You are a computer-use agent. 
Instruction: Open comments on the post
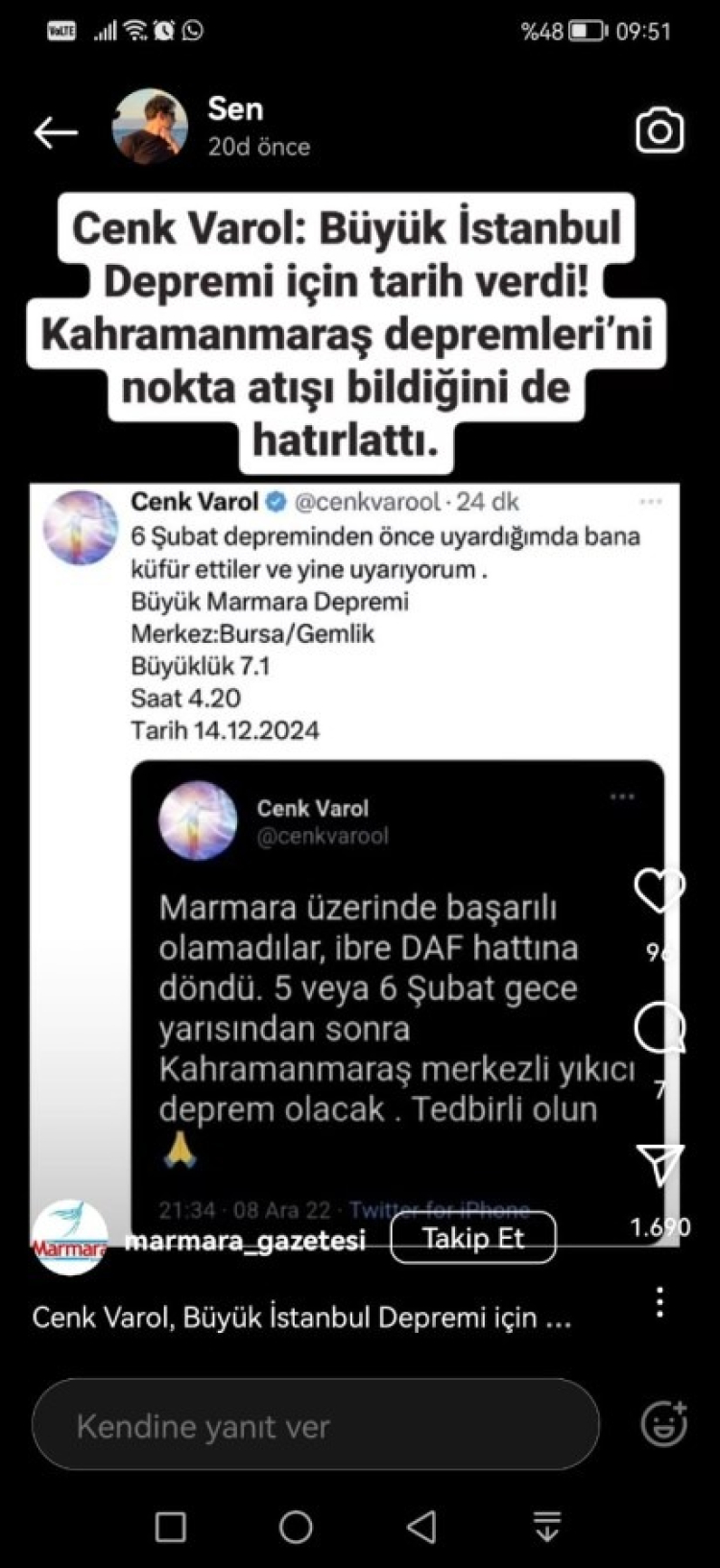click(x=659, y=1029)
